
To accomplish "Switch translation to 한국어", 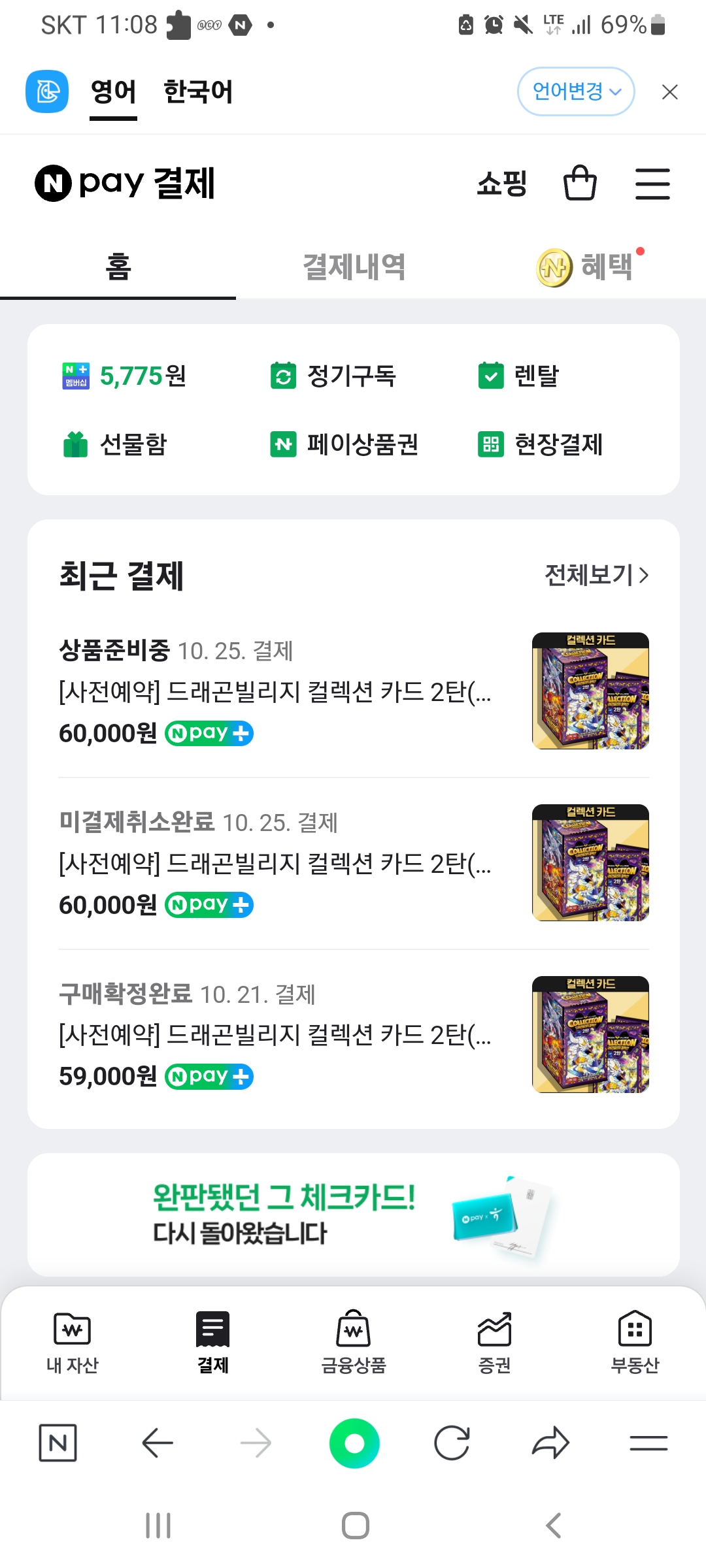I will 197,91.
